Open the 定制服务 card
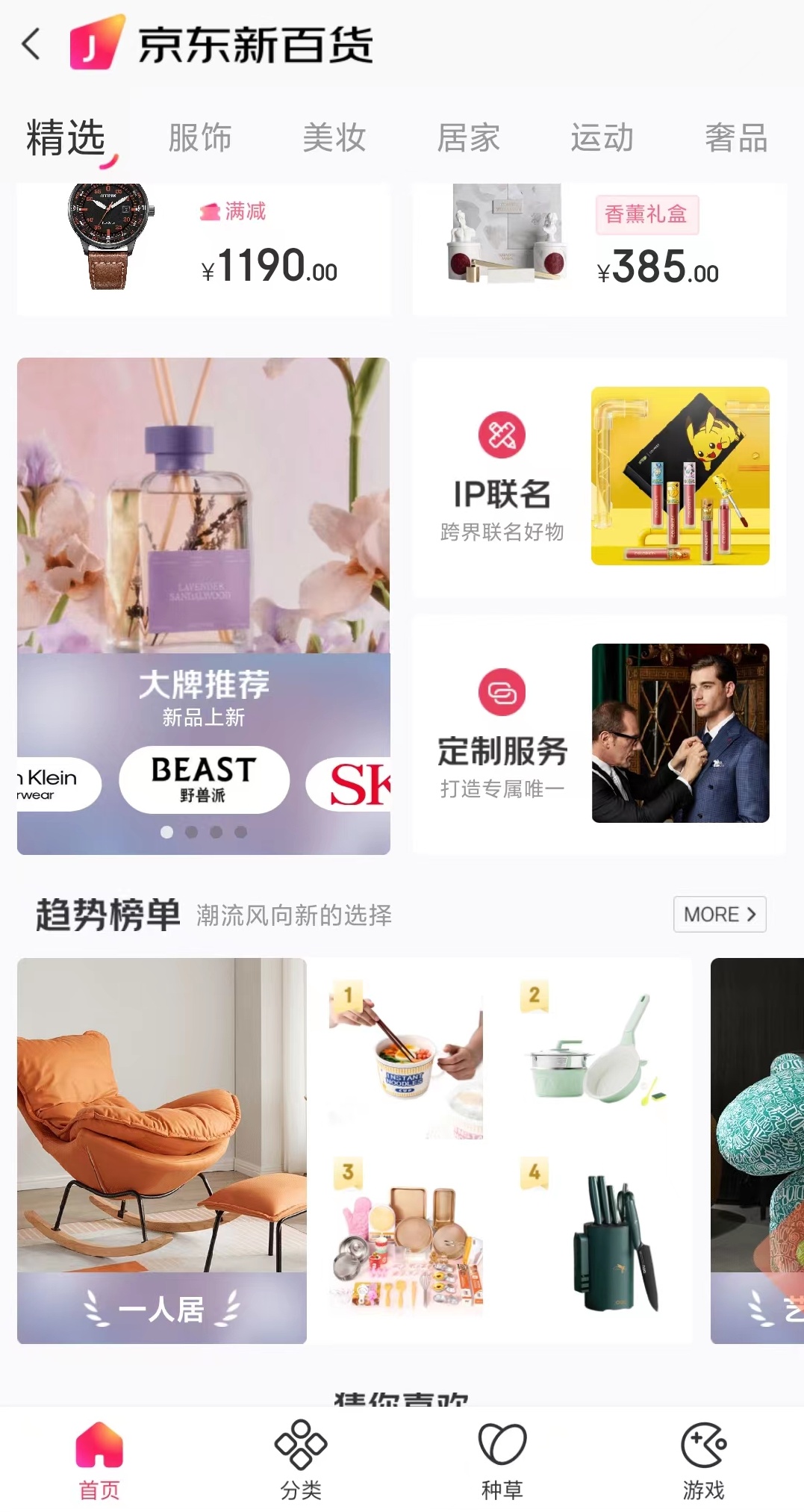Screen dimensions: 804x1512 [599, 734]
